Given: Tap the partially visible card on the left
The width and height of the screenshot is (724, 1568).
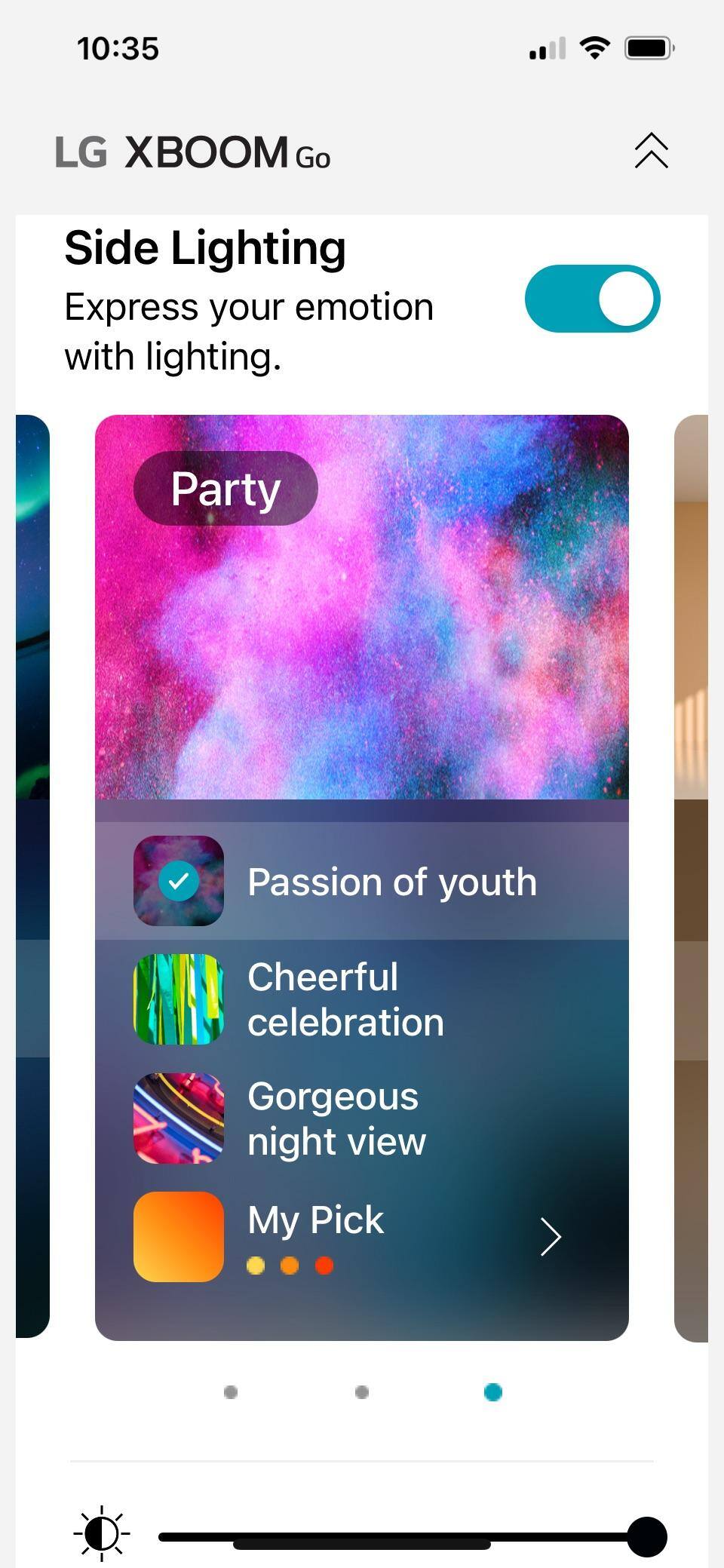Looking at the screenshot, I should coord(32,875).
